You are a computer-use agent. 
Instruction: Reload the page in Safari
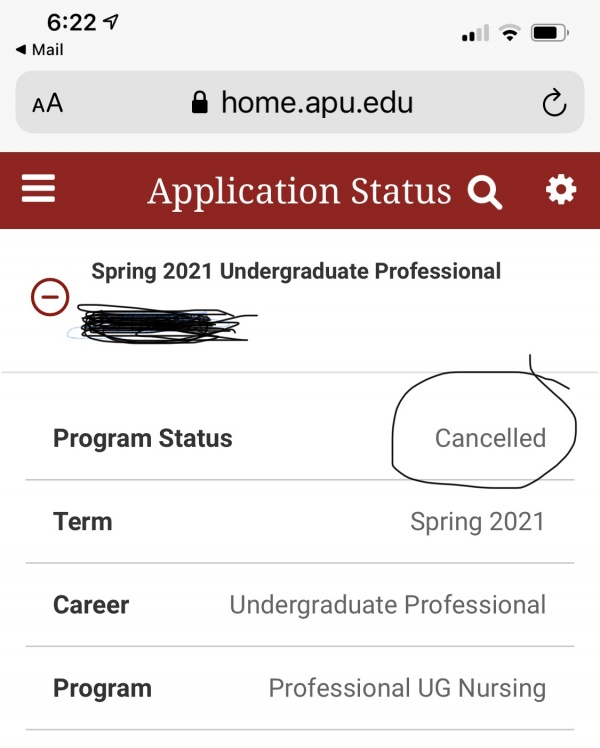(553, 103)
